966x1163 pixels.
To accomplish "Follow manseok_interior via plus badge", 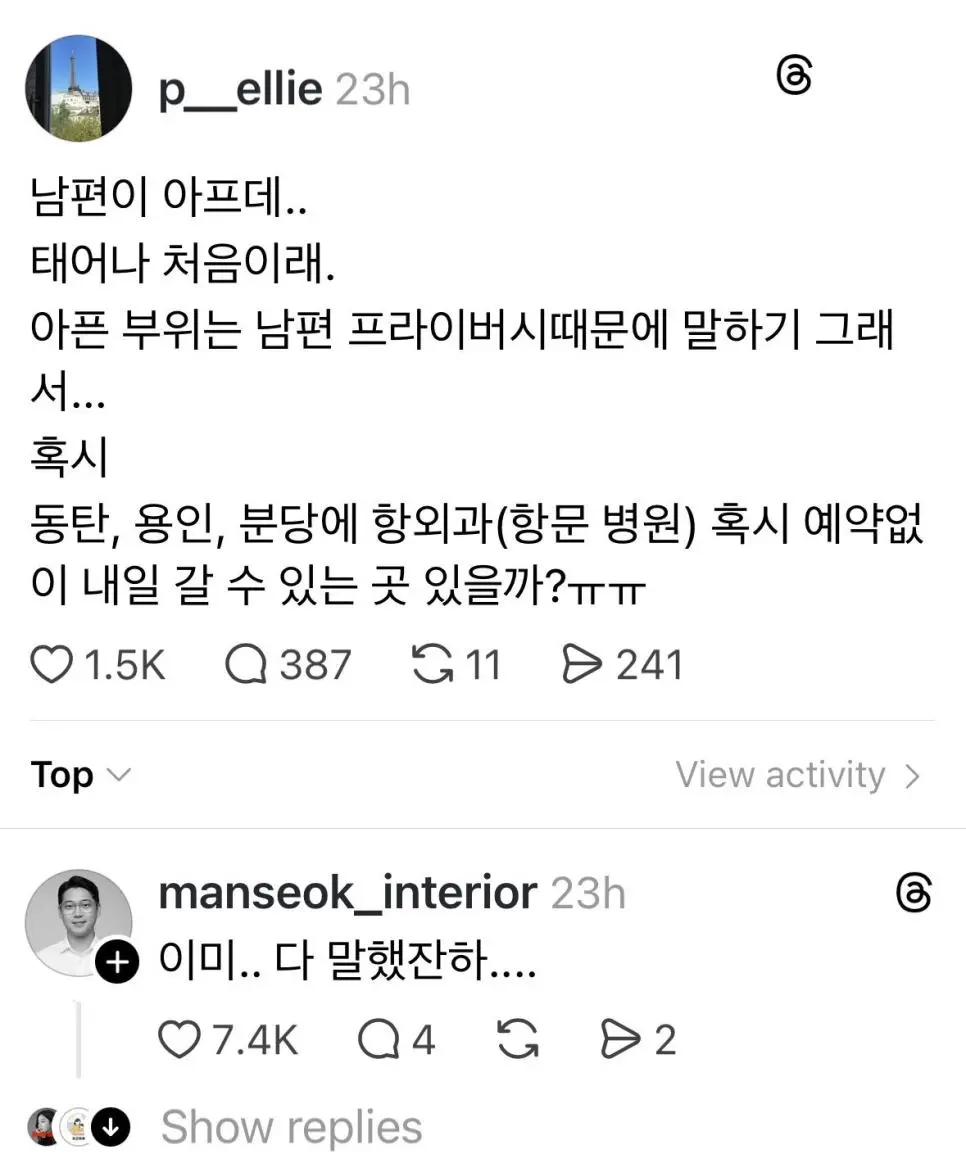I will (117, 963).
